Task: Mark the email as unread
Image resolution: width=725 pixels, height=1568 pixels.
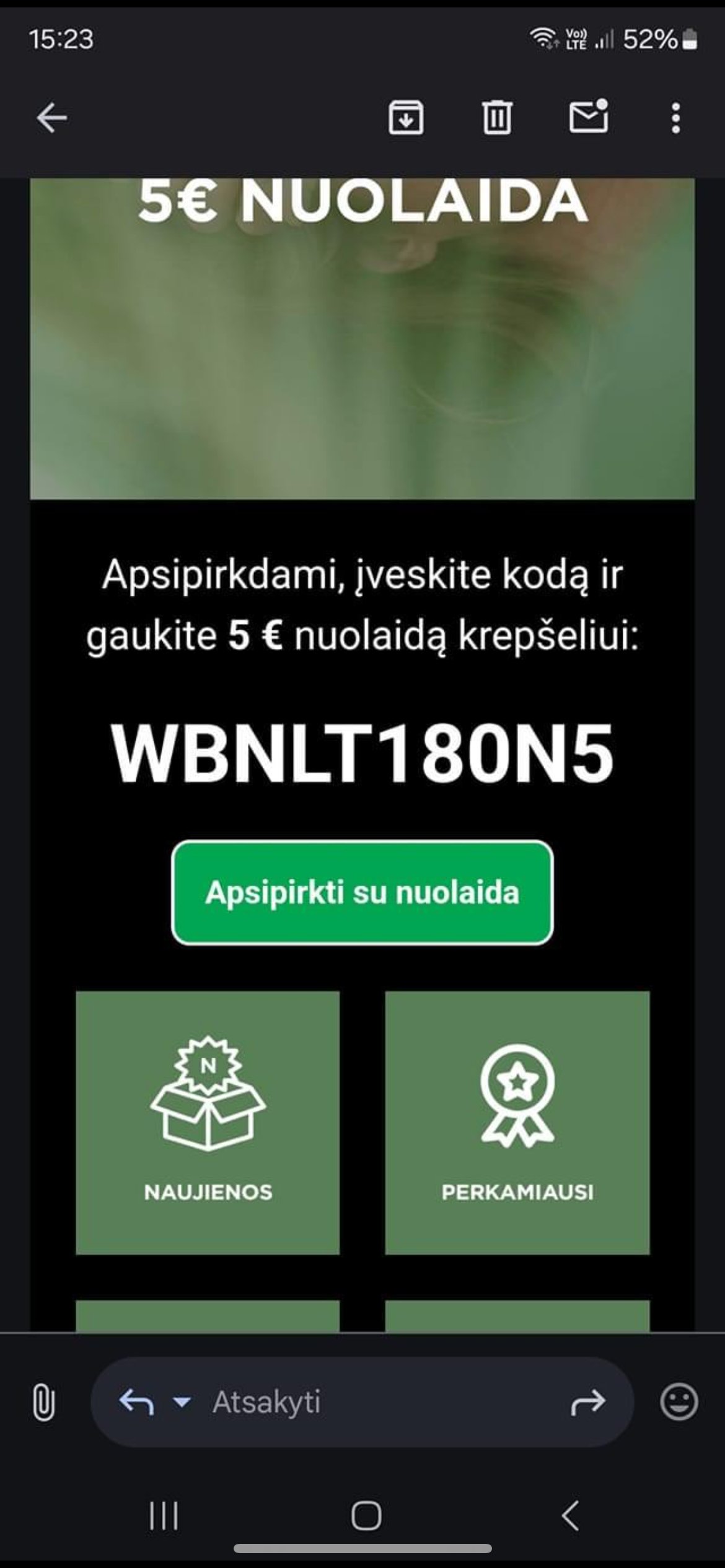Action: click(588, 116)
